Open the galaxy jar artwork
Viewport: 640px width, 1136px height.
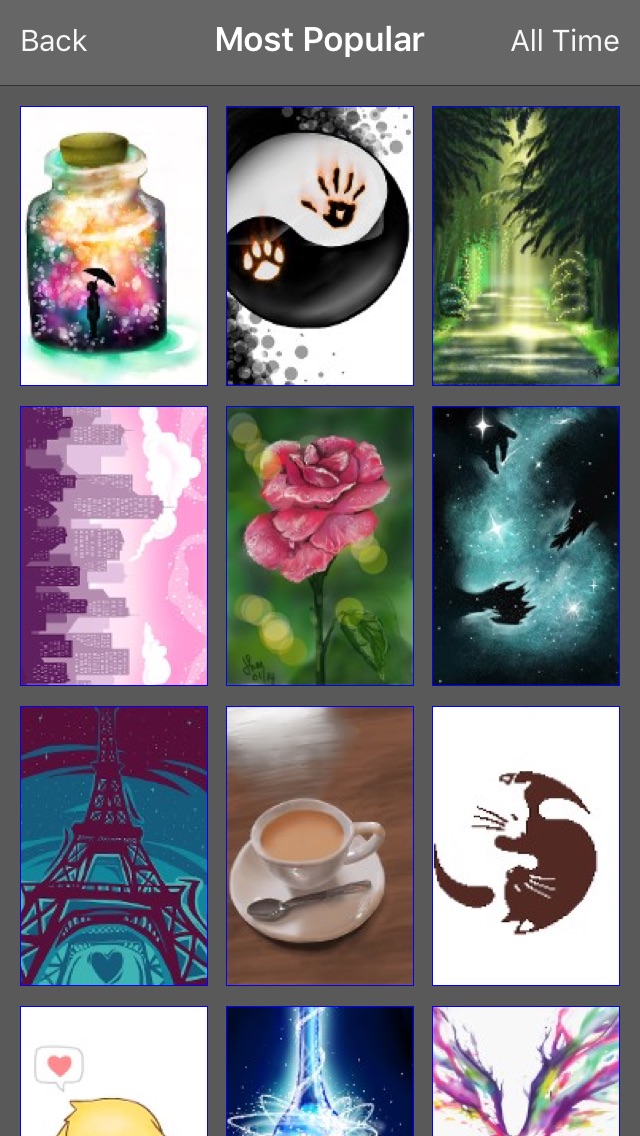tap(114, 246)
